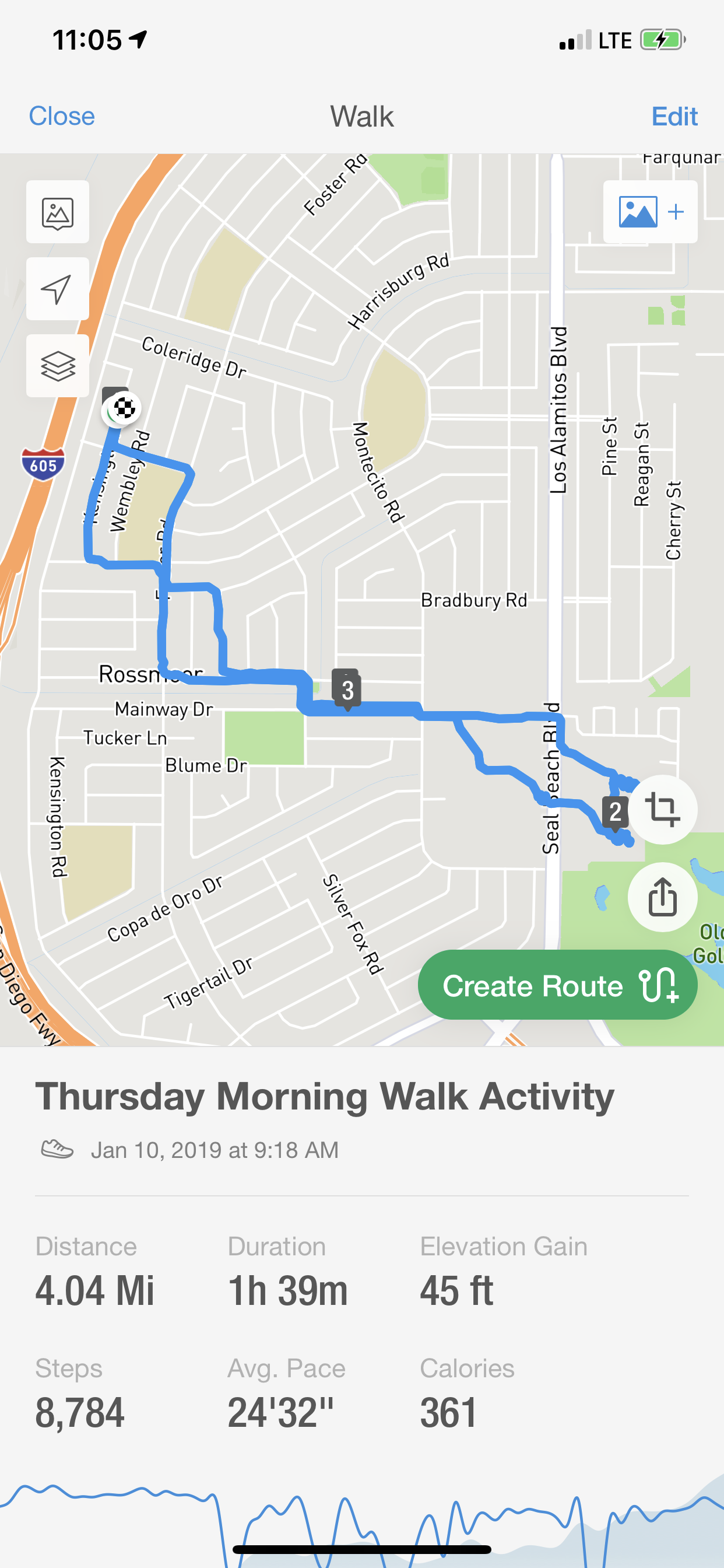Select mile marker 3 on the map

[x=347, y=689]
